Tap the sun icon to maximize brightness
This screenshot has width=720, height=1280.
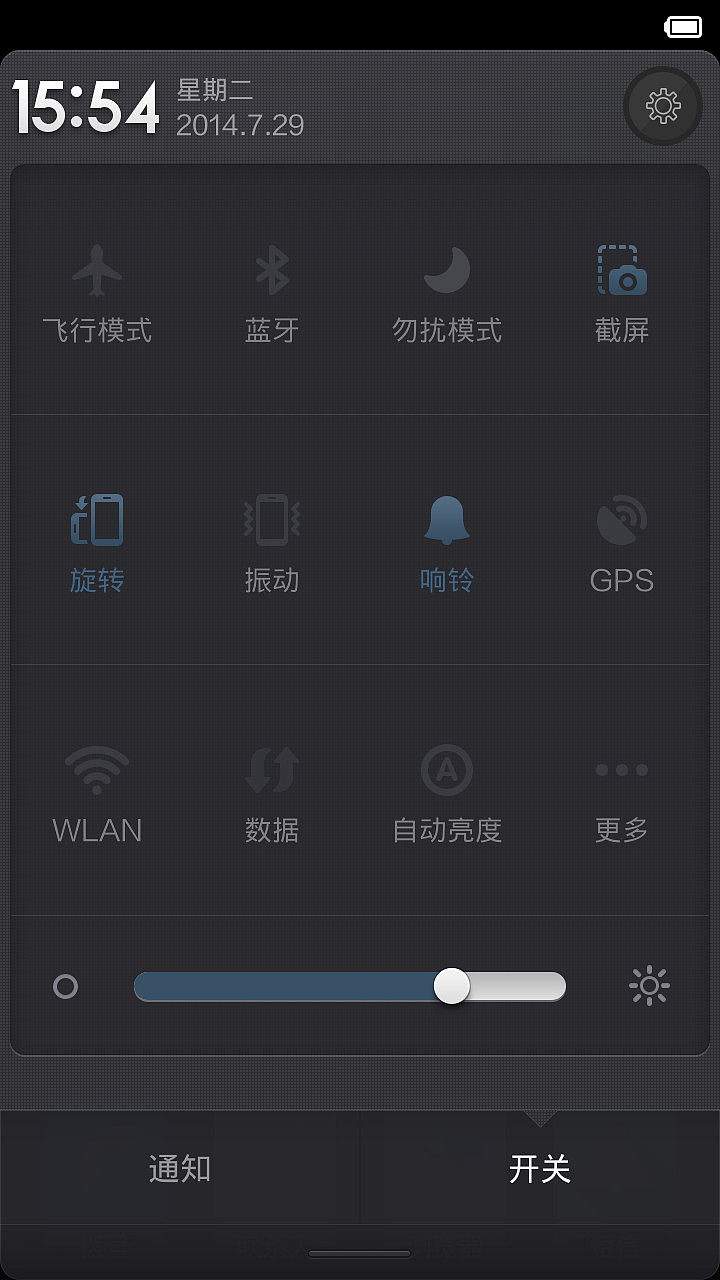coord(649,985)
